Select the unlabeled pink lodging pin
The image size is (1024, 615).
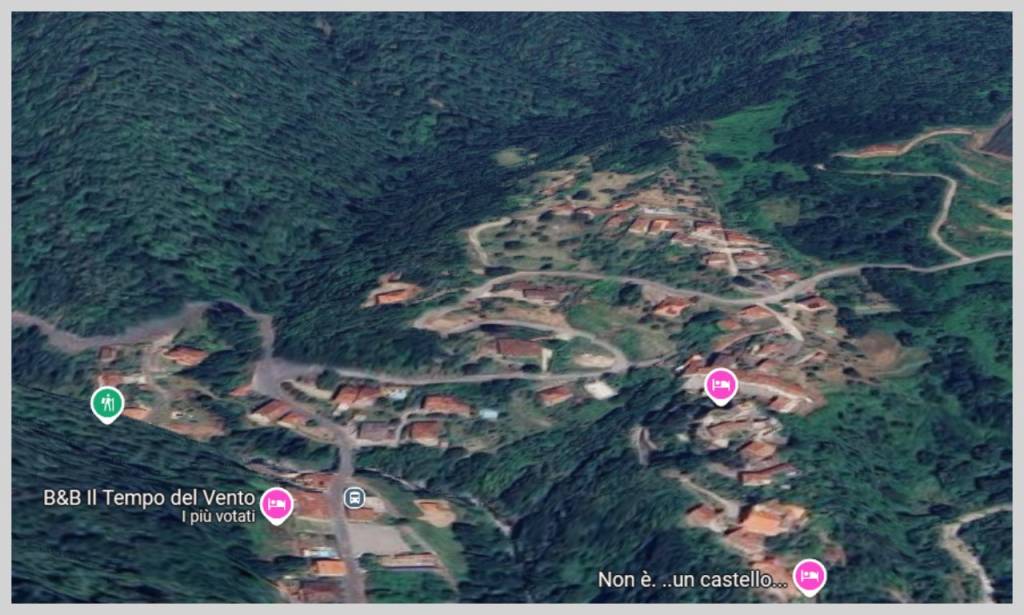pyautogui.click(x=720, y=384)
